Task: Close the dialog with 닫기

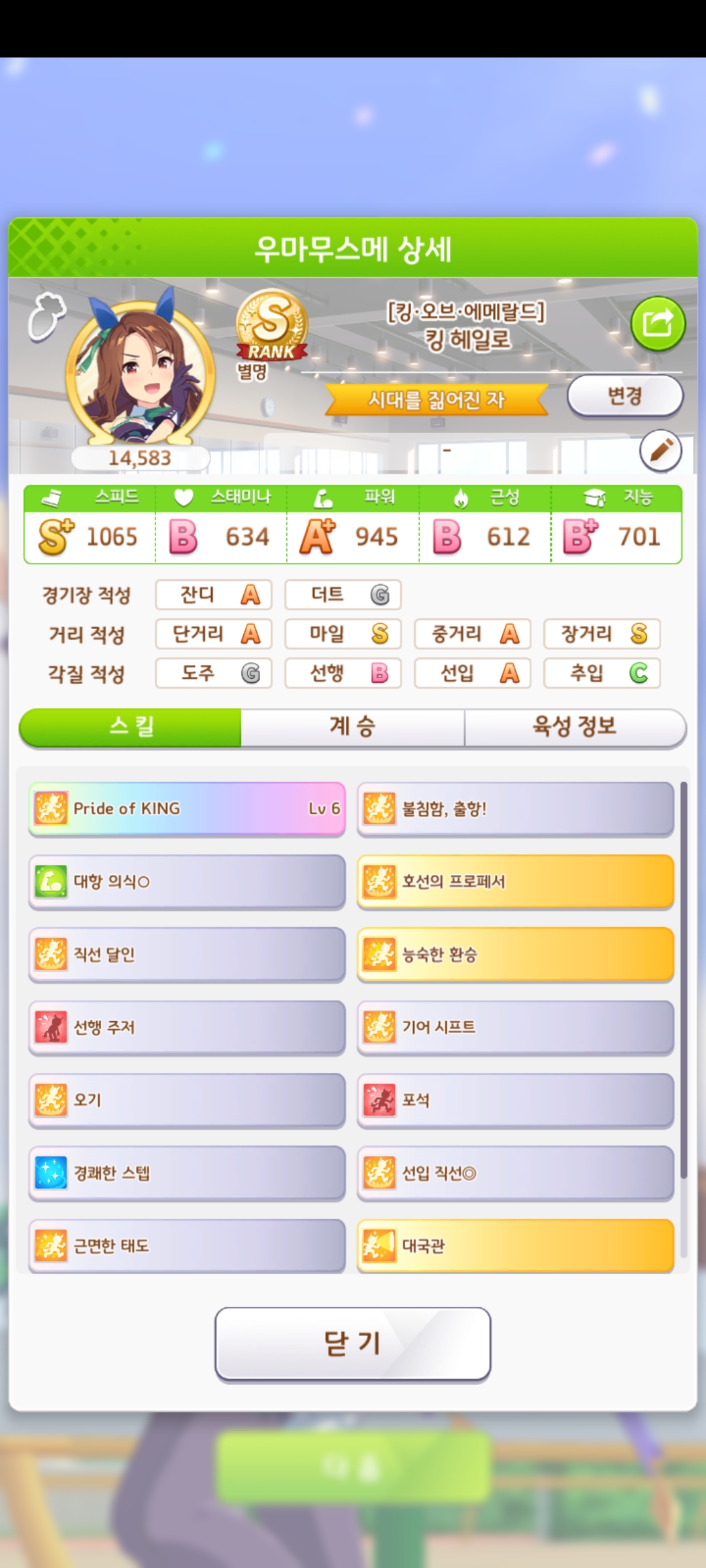Action: [352, 1343]
